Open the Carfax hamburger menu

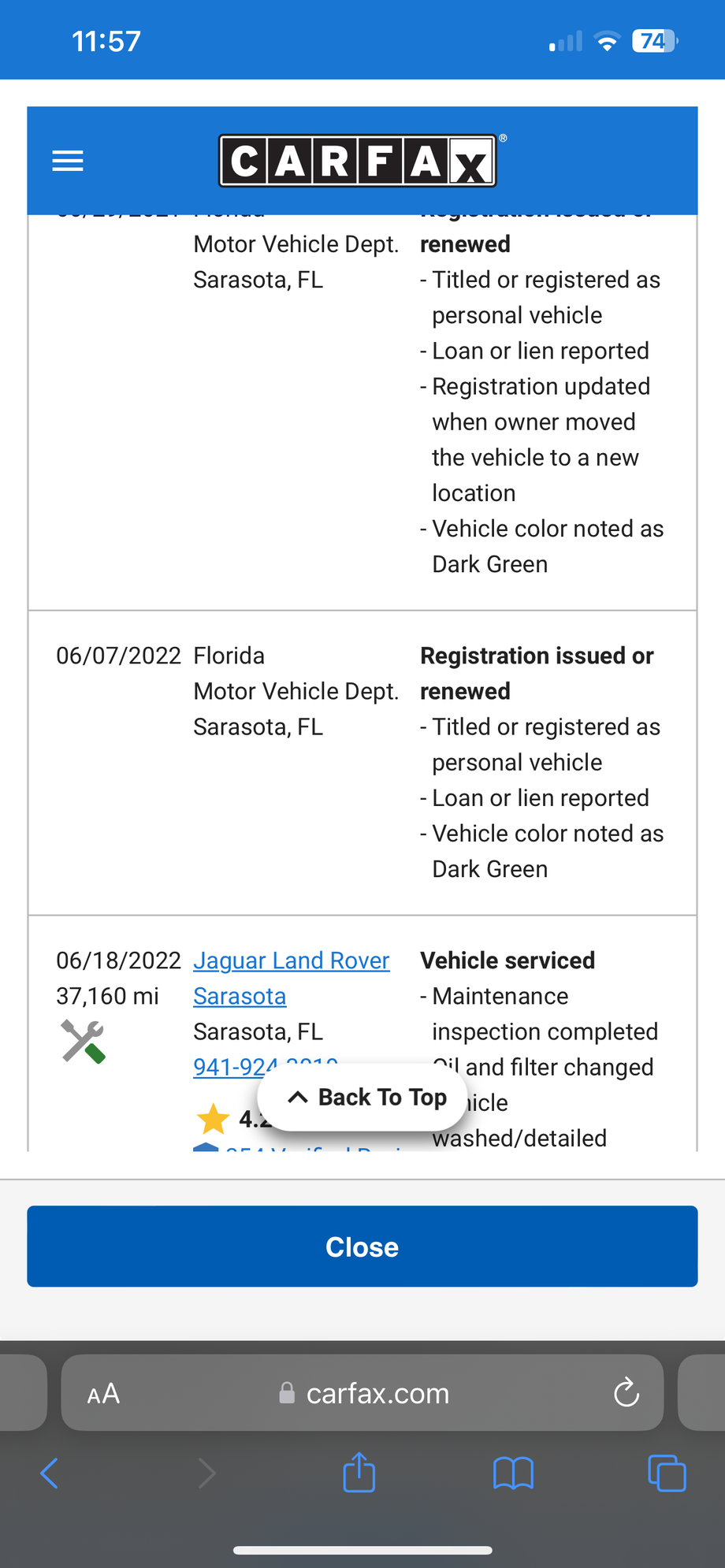(x=68, y=161)
